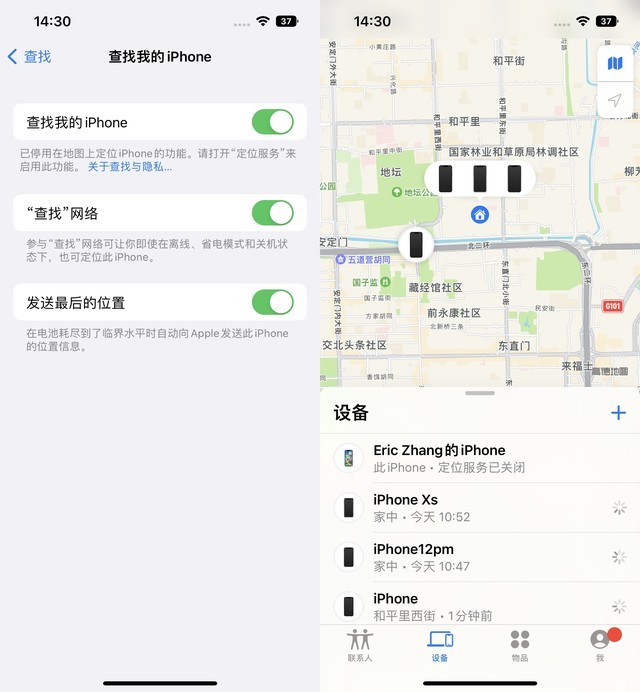Add a new device with the plus button
The image size is (640, 692).
(x=618, y=413)
